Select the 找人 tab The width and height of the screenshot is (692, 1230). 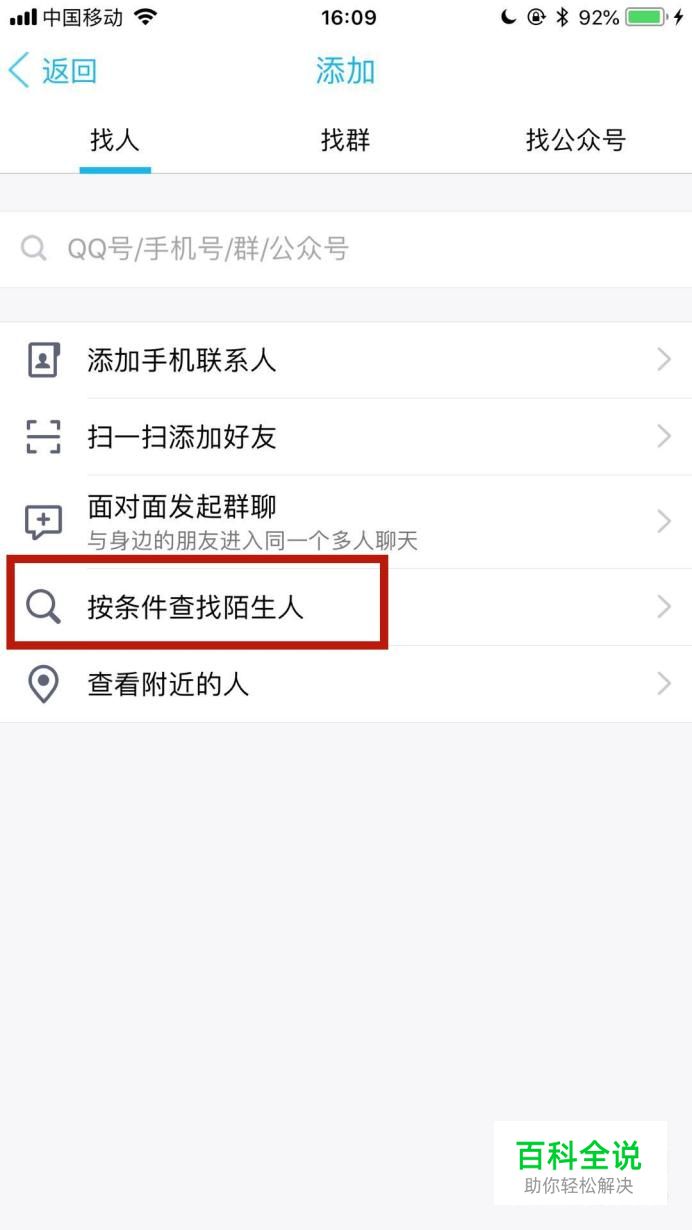(x=115, y=140)
